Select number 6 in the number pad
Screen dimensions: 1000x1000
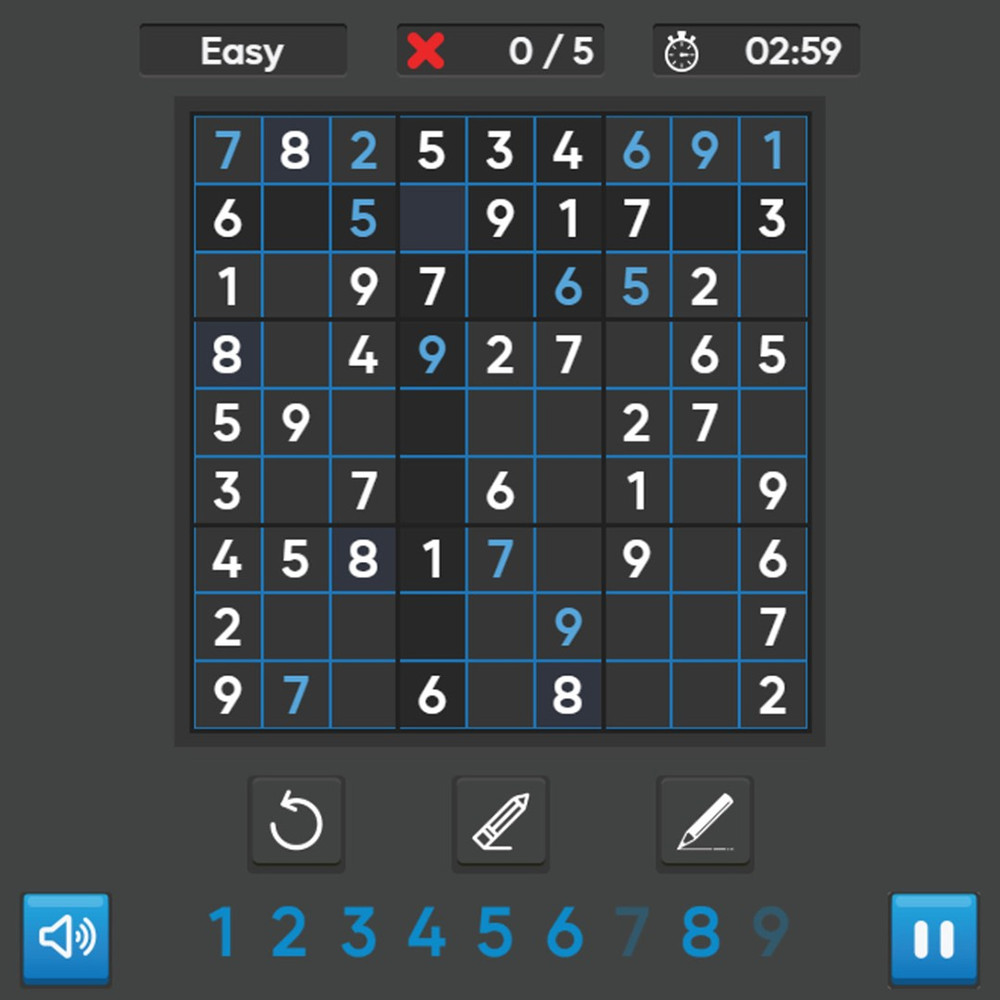point(564,933)
